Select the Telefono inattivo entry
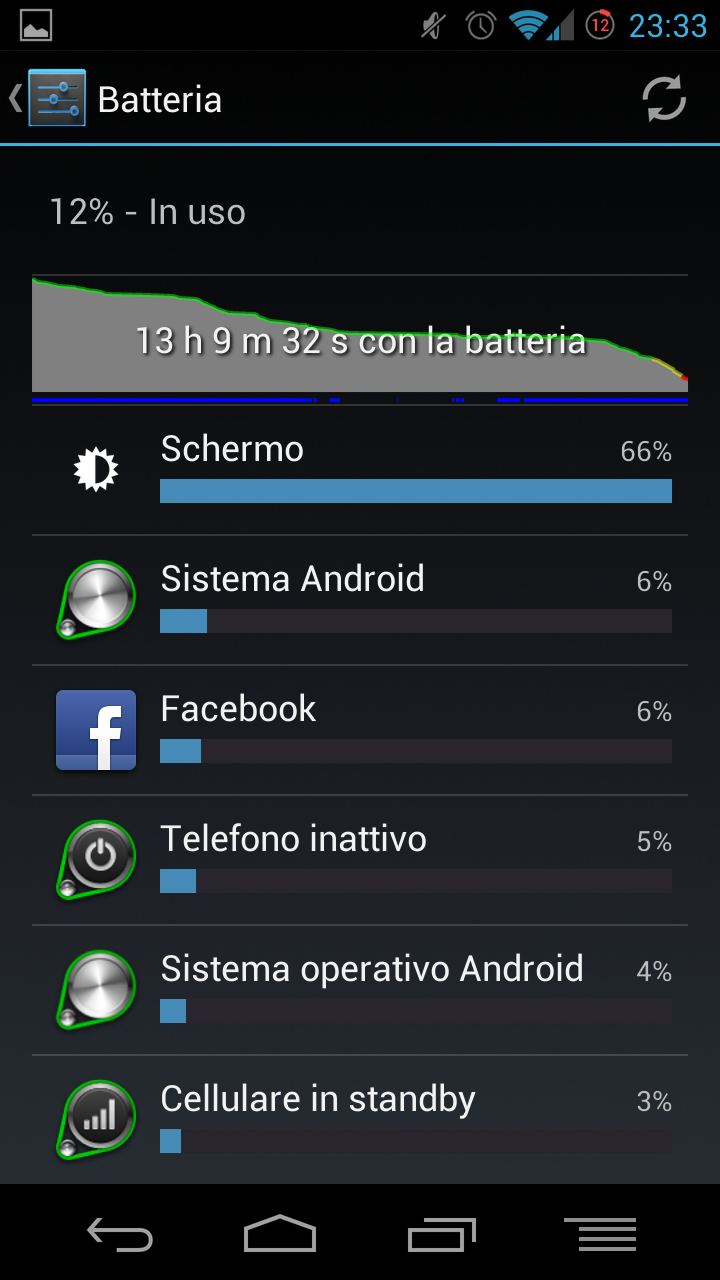 pos(360,860)
